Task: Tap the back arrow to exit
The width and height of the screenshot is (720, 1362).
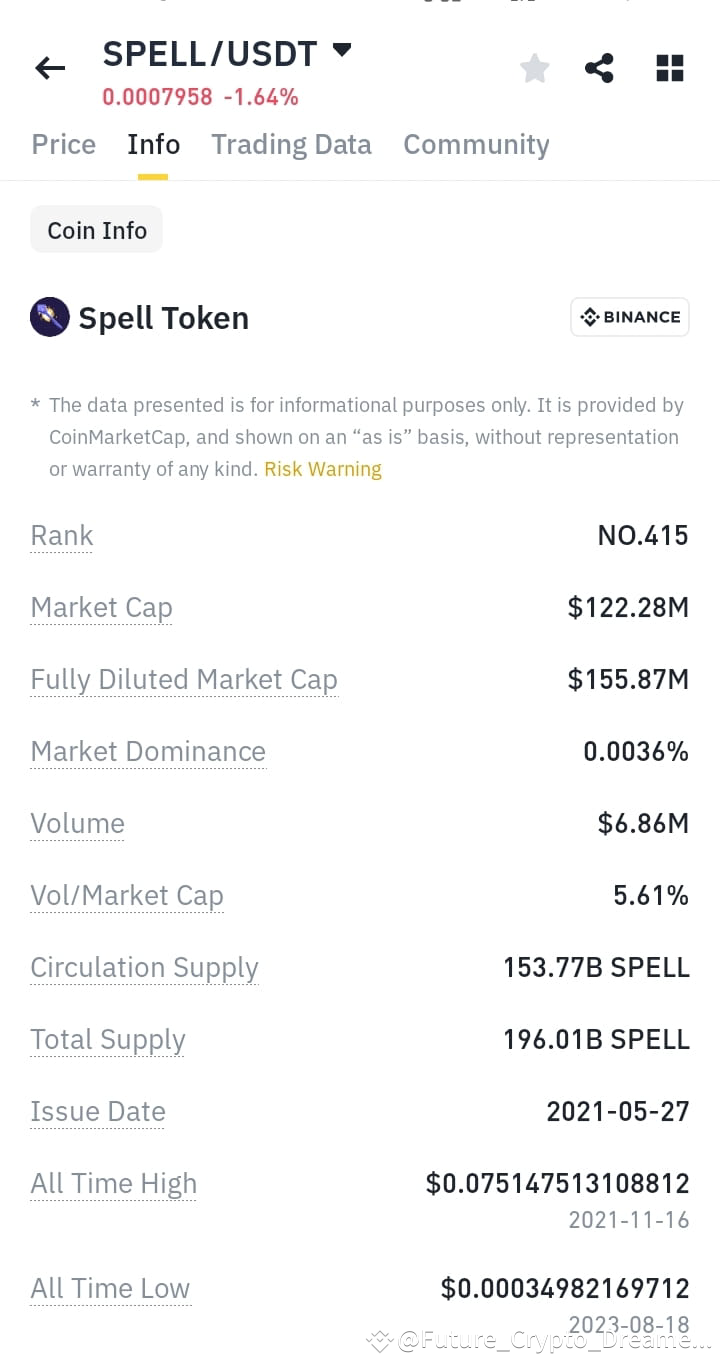Action: 49,68
